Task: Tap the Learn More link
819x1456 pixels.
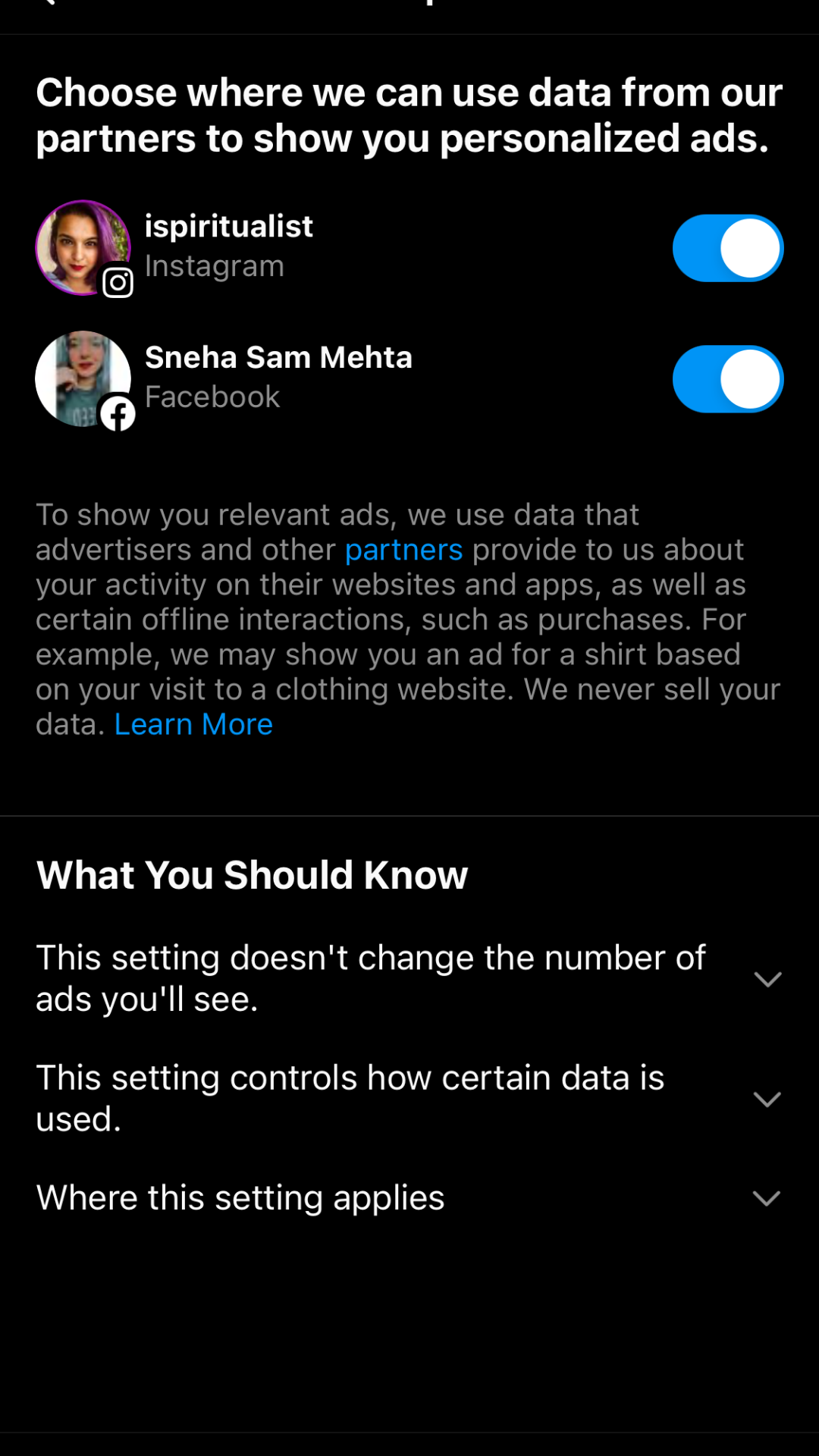Action: tap(193, 724)
